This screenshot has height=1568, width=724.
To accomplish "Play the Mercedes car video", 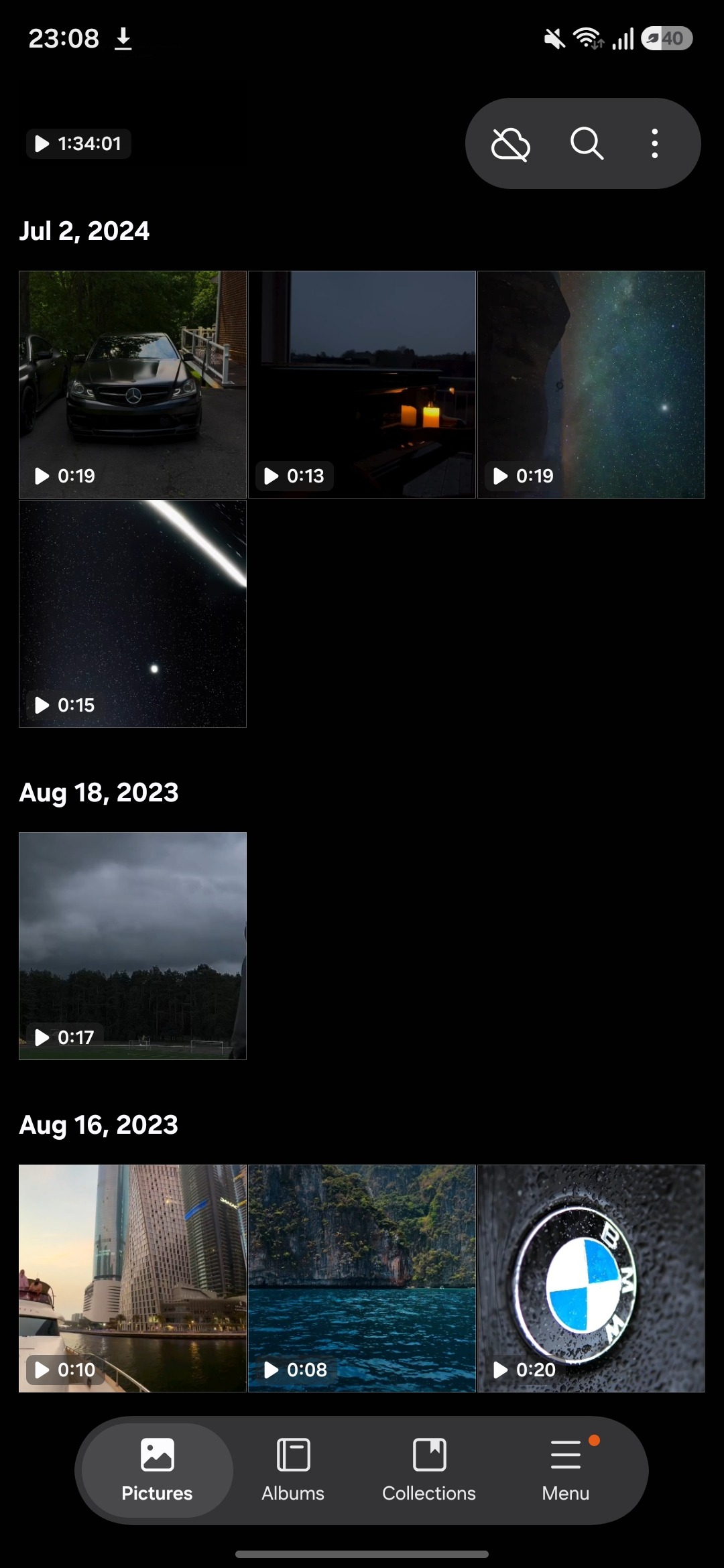I will (x=133, y=385).
